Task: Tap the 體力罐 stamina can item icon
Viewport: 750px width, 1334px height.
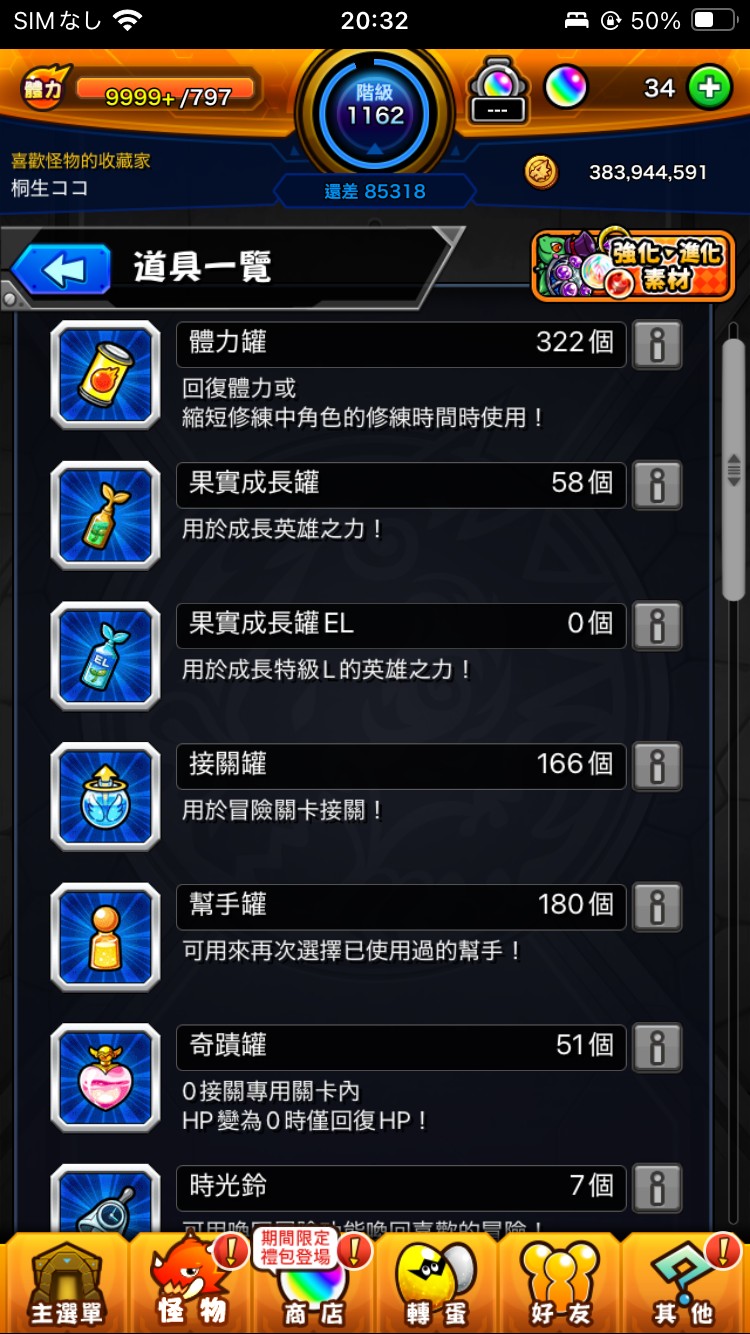Action: click(105, 376)
